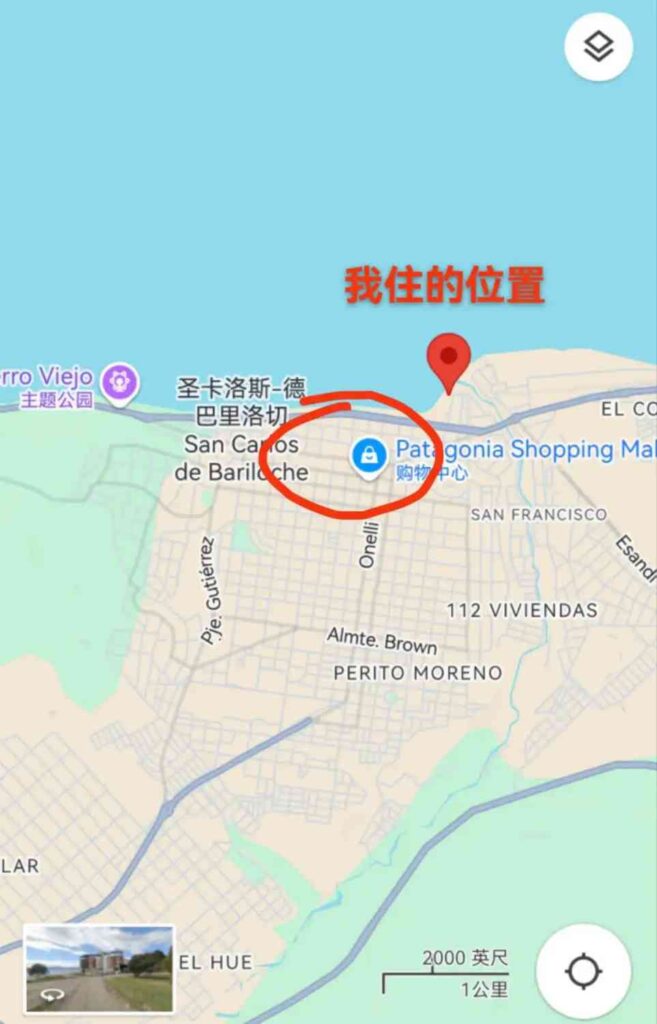Open the map layers button
This screenshot has width=657, height=1024.
click(x=598, y=46)
